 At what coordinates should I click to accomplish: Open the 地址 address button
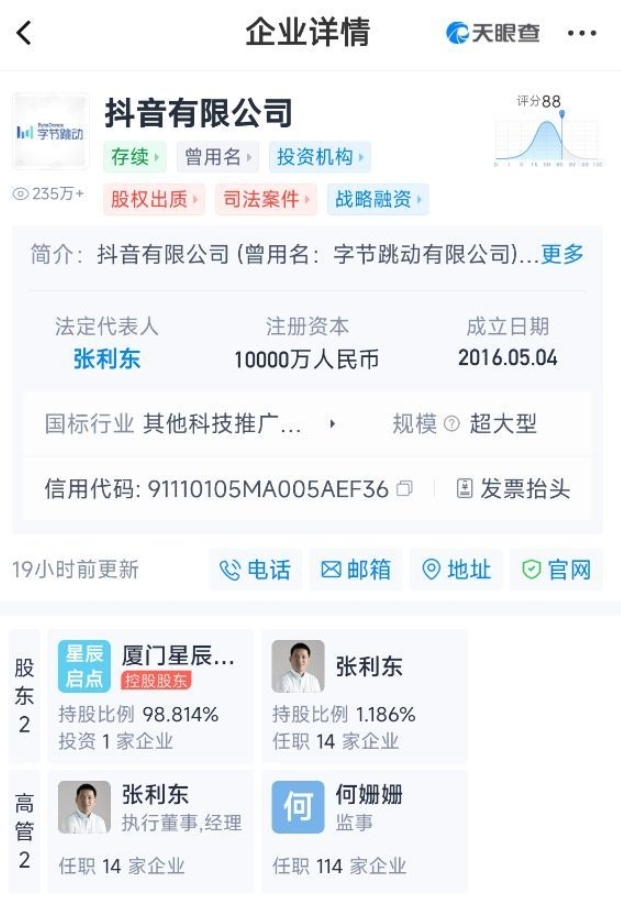[x=456, y=570]
